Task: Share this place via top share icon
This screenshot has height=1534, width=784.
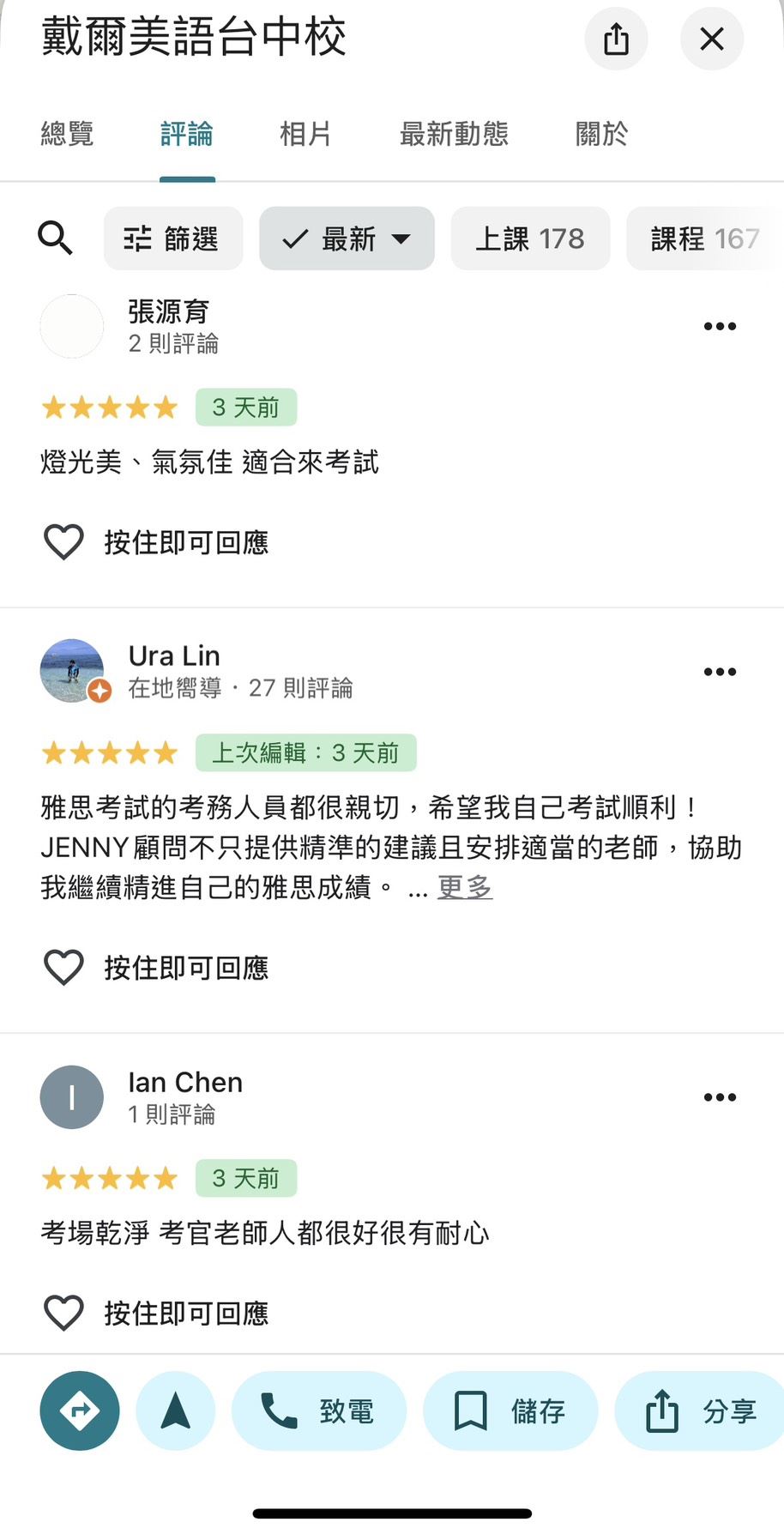Action: [616, 39]
